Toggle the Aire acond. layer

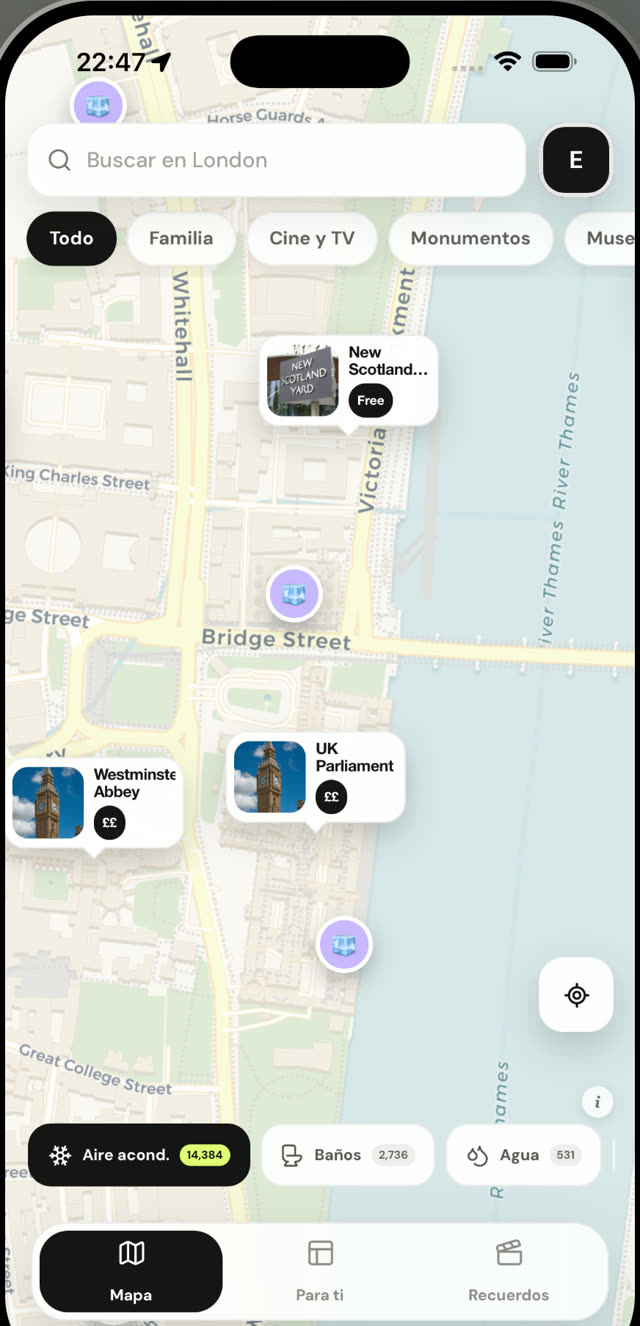coord(139,1155)
